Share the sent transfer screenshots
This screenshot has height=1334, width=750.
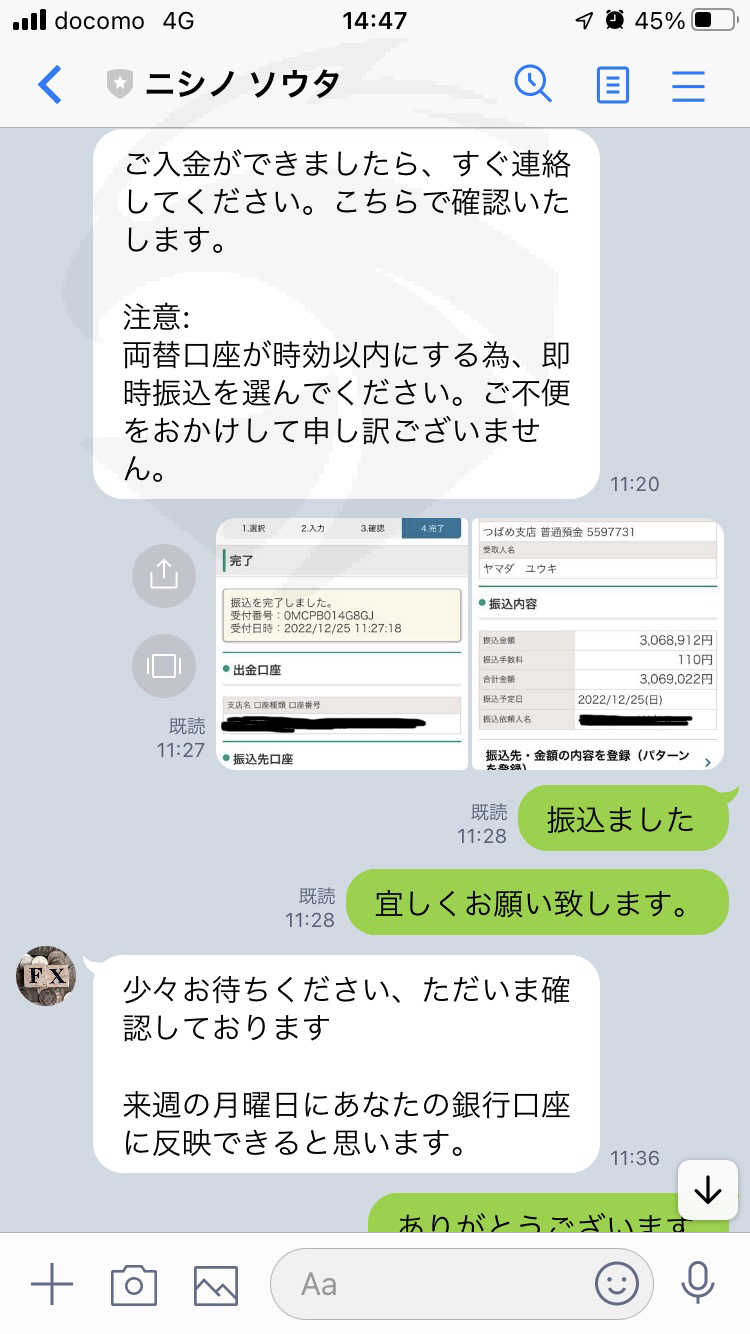pos(163,574)
